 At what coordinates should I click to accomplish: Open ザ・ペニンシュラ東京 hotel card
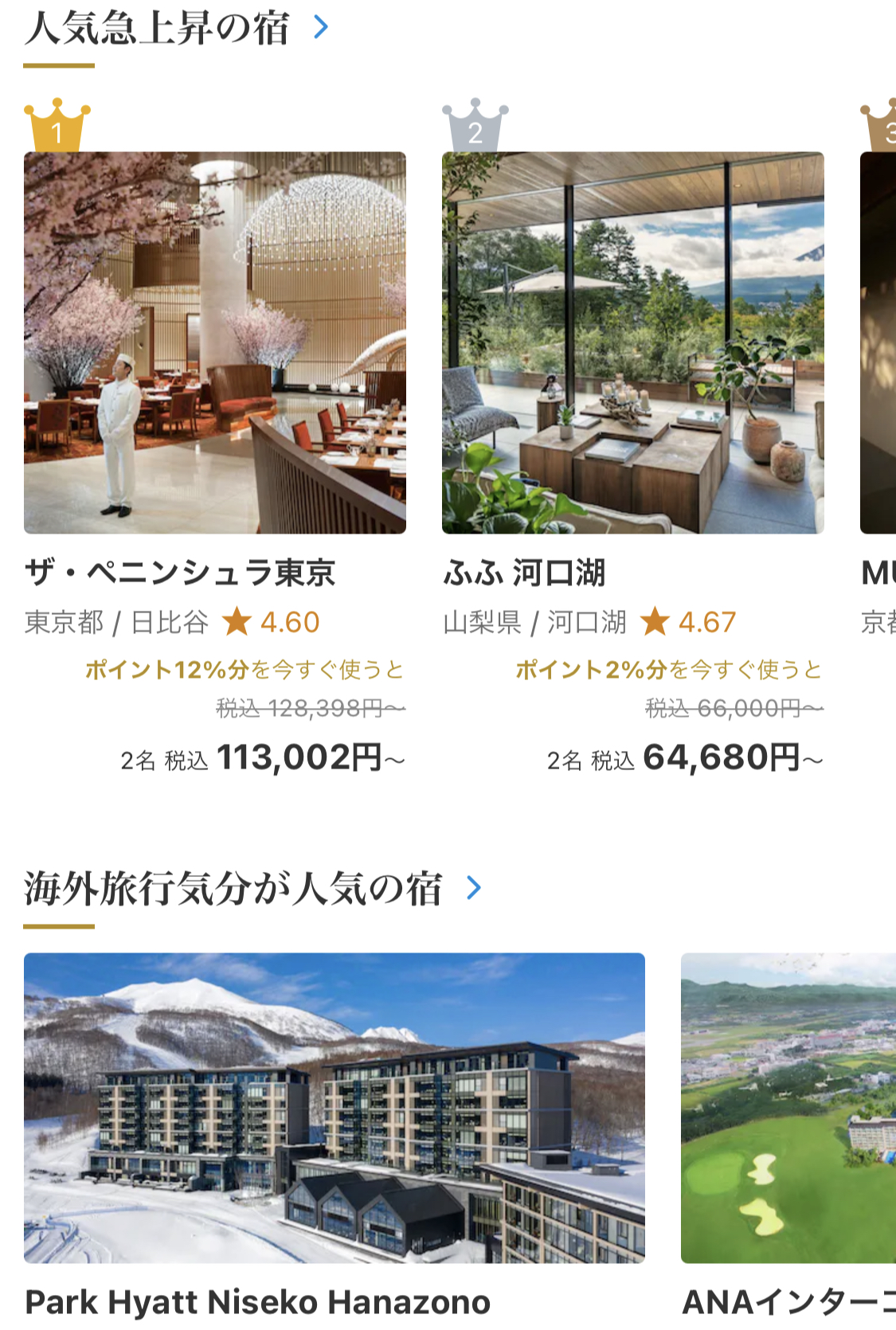point(215,342)
